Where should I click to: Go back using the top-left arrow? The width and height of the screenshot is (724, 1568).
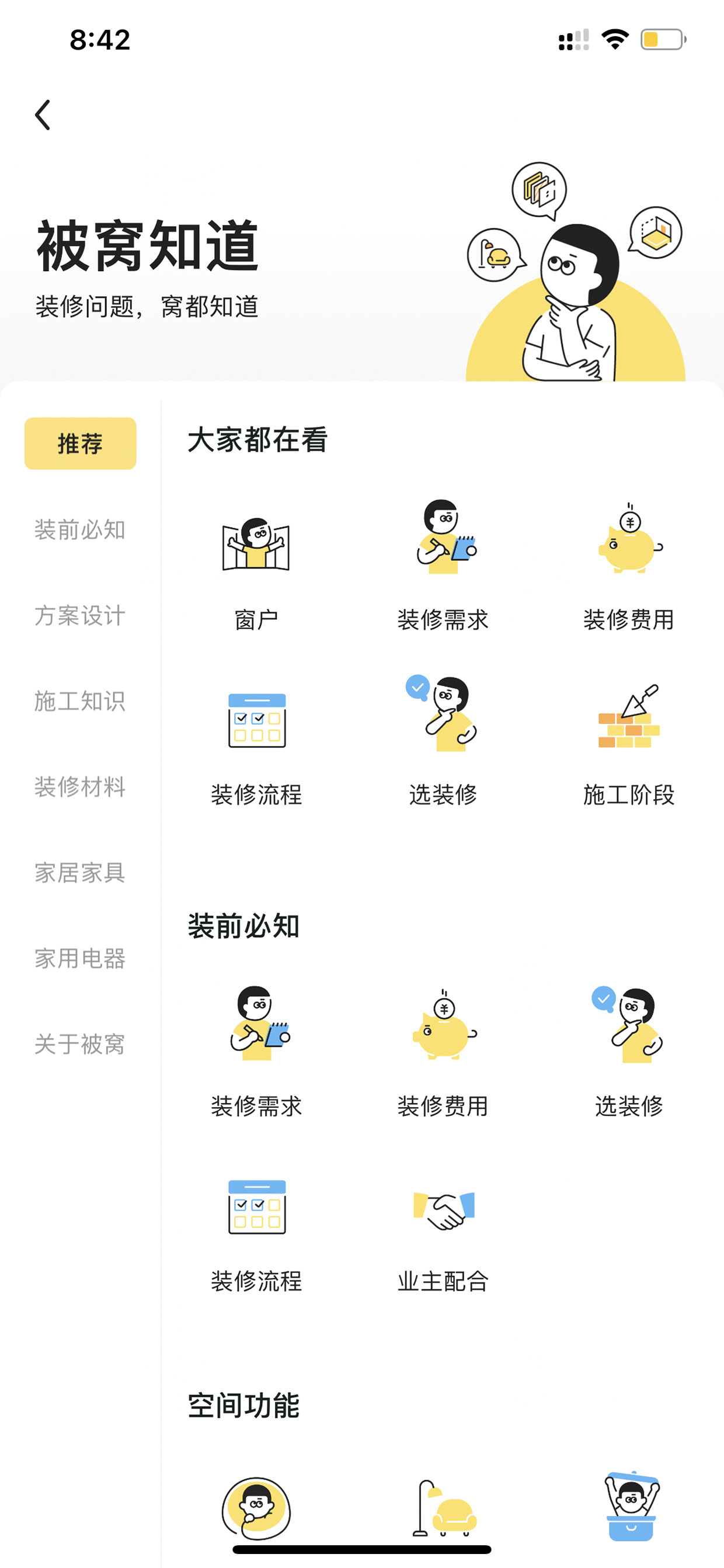43,115
